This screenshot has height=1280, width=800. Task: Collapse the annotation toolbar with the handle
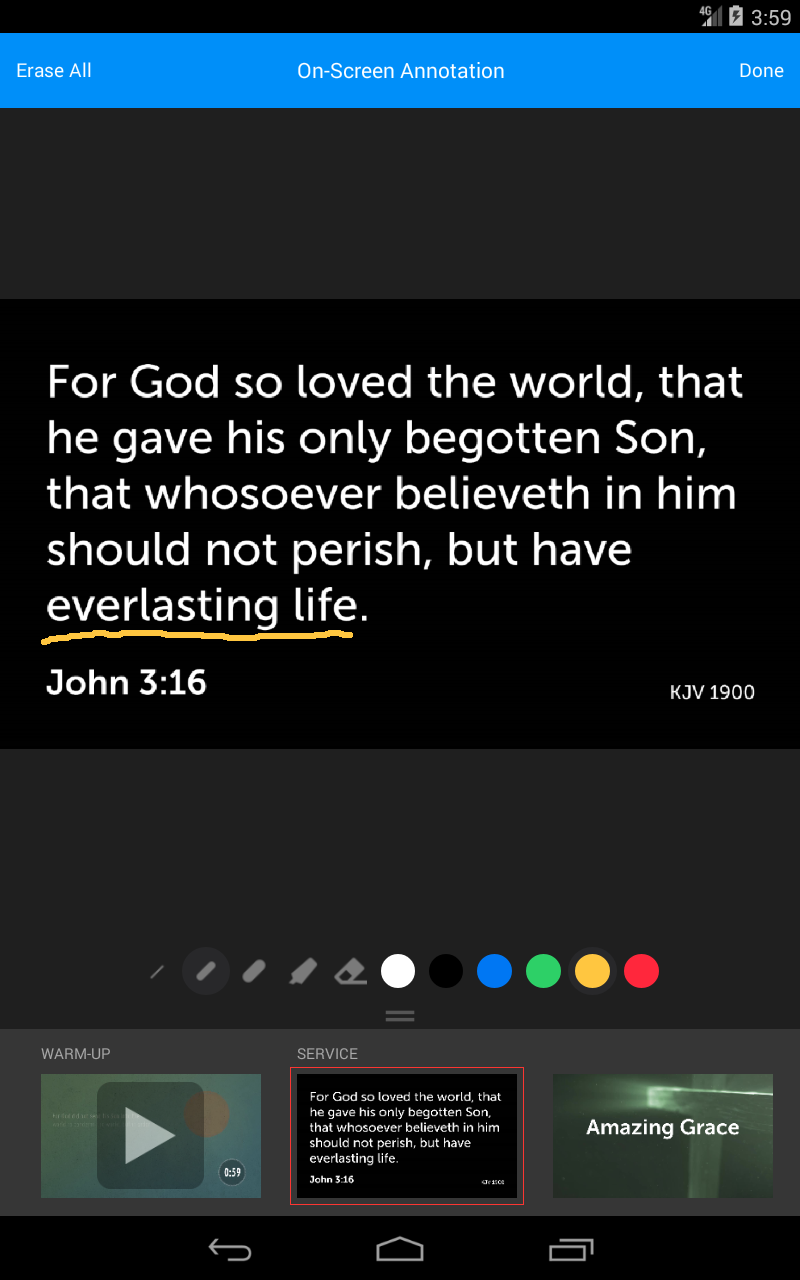coord(400,1015)
